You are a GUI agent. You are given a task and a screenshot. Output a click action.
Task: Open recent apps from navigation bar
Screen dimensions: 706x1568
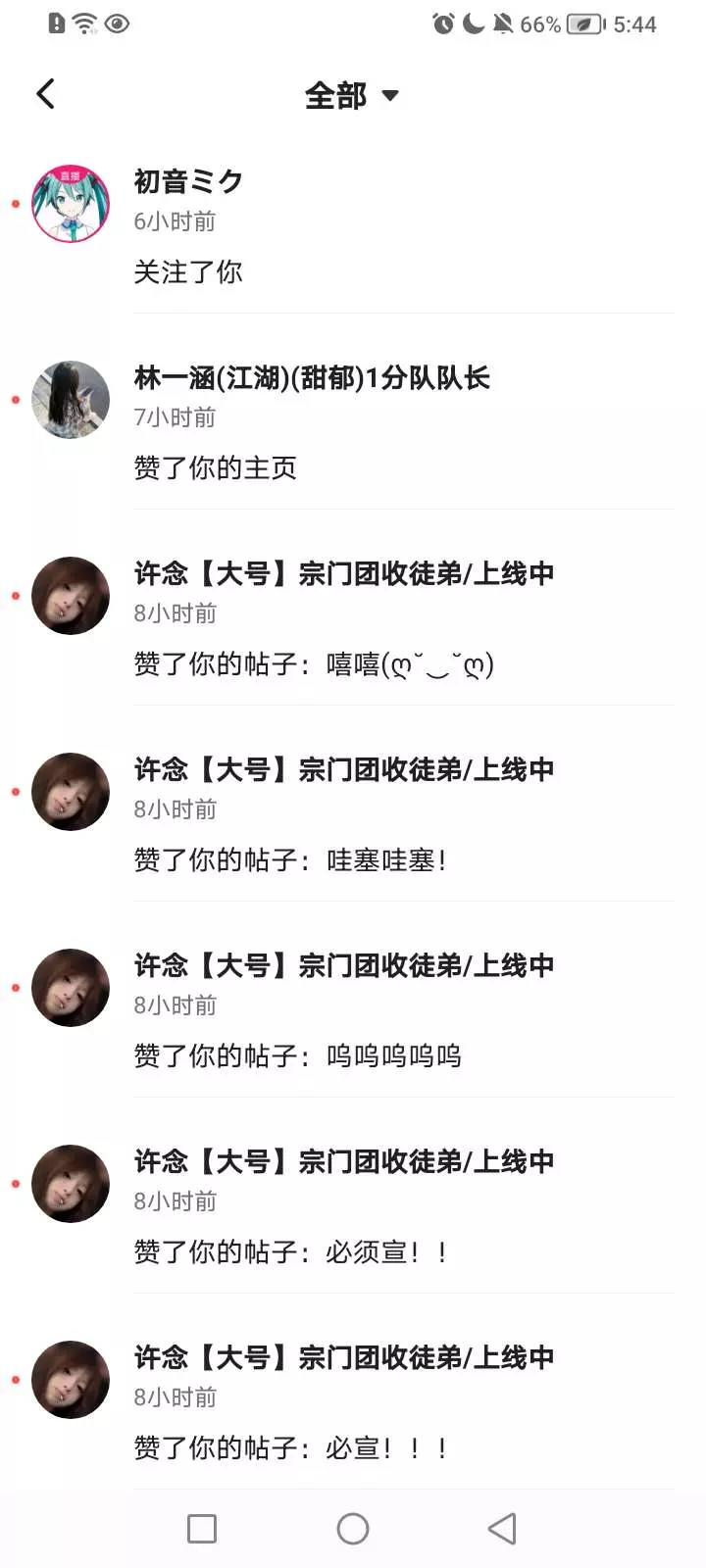click(x=202, y=1529)
